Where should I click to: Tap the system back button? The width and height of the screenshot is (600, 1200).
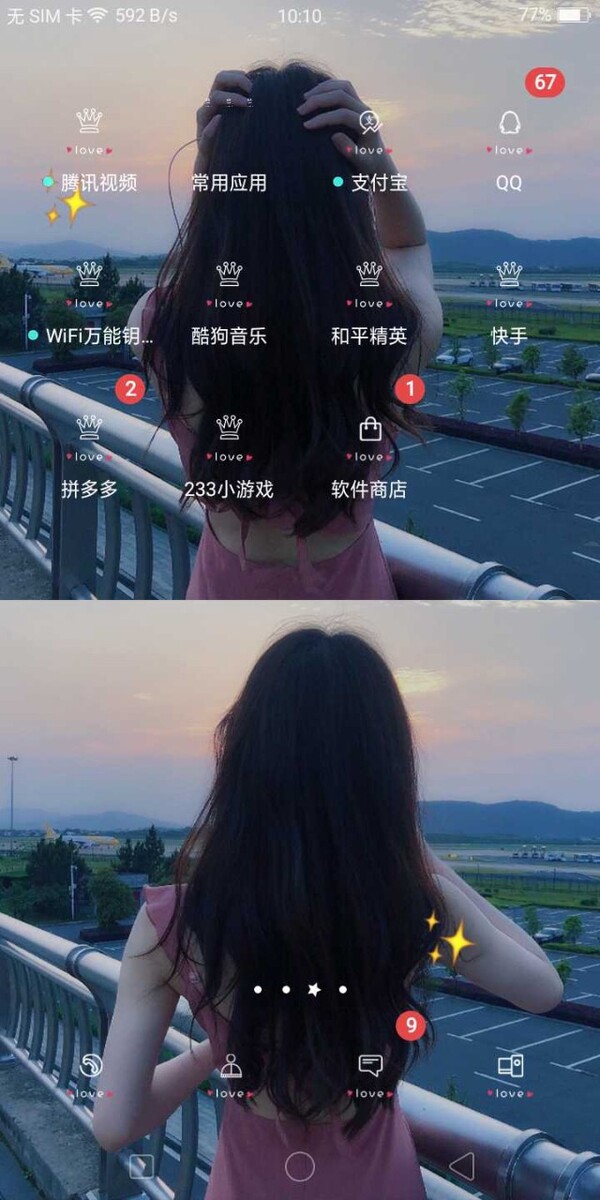[461, 1165]
